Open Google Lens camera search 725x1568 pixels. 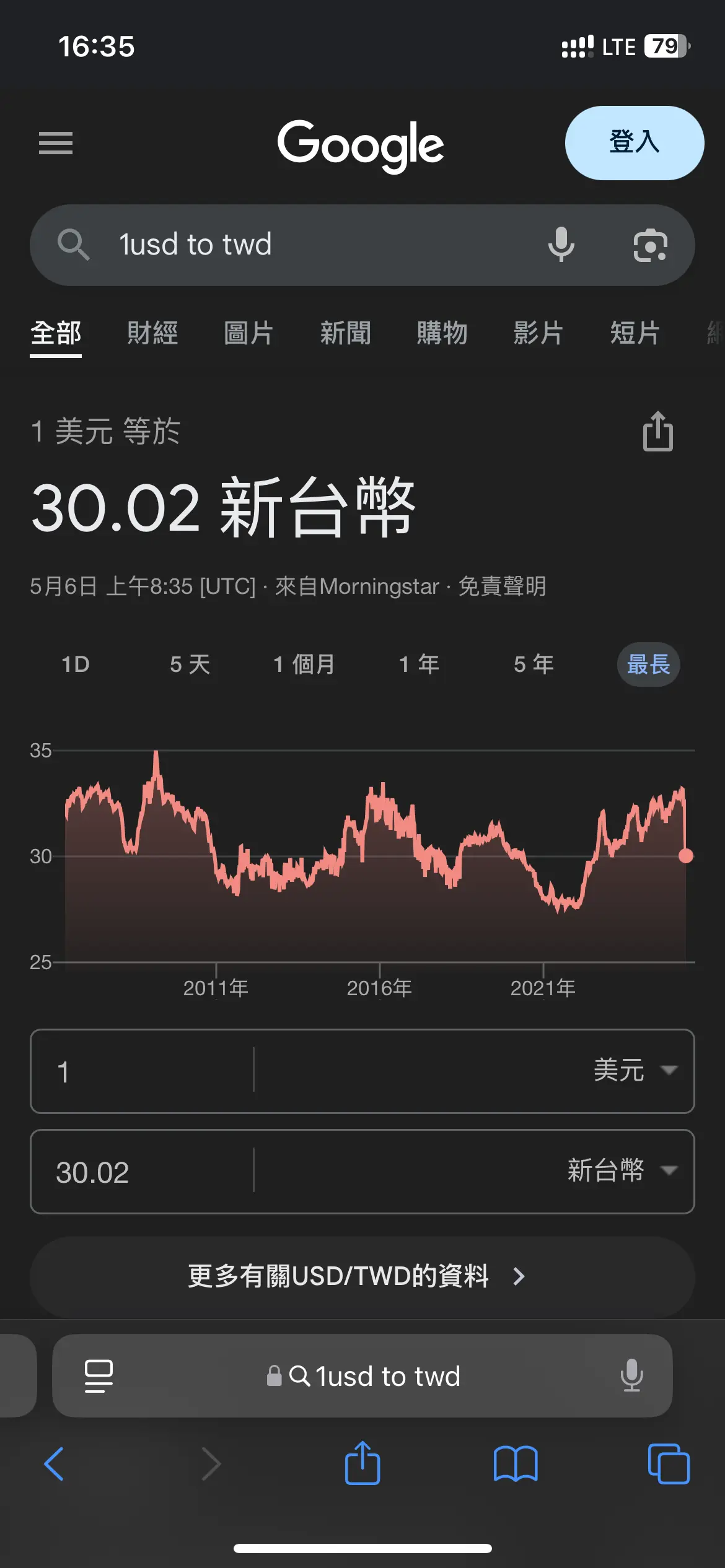pos(650,245)
